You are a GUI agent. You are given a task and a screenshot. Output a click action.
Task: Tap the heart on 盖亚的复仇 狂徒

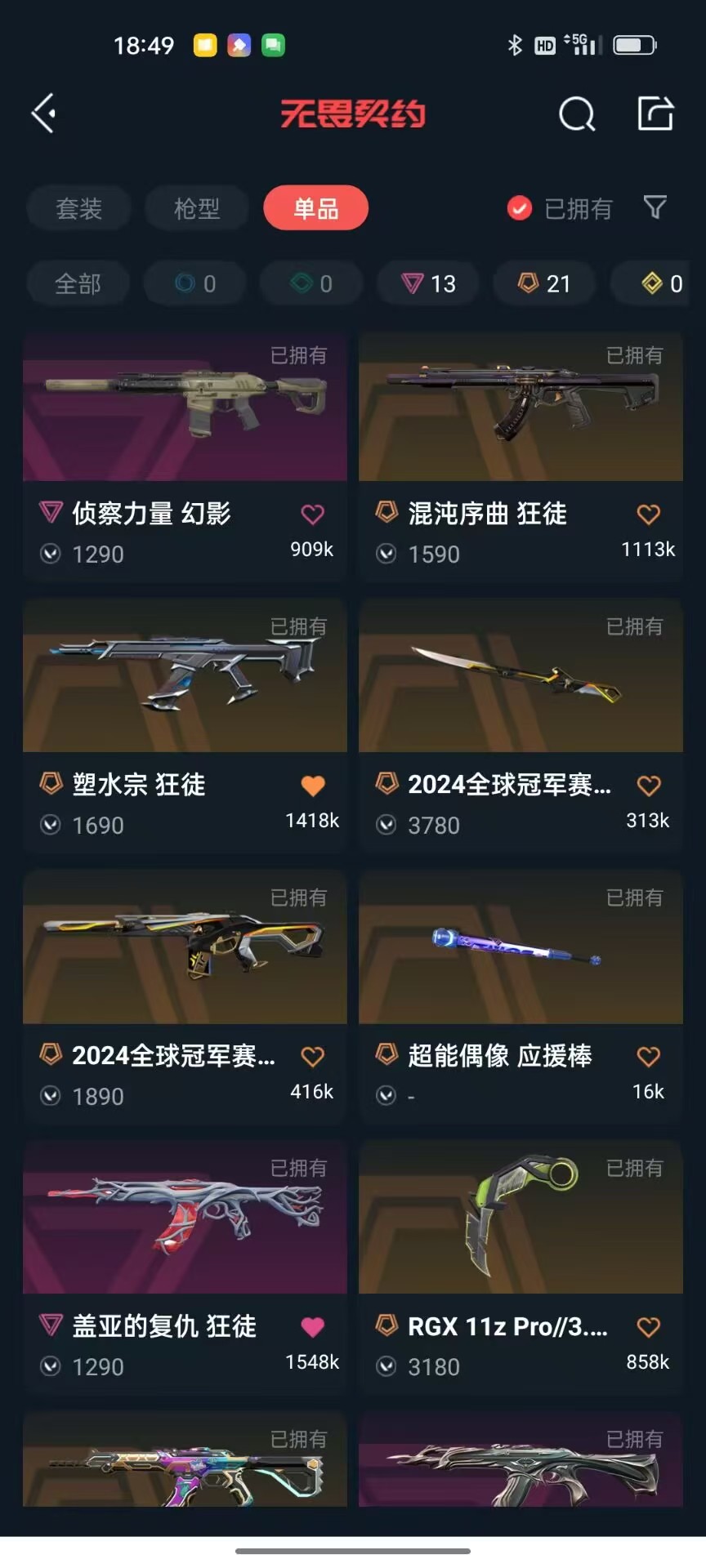(x=313, y=1327)
